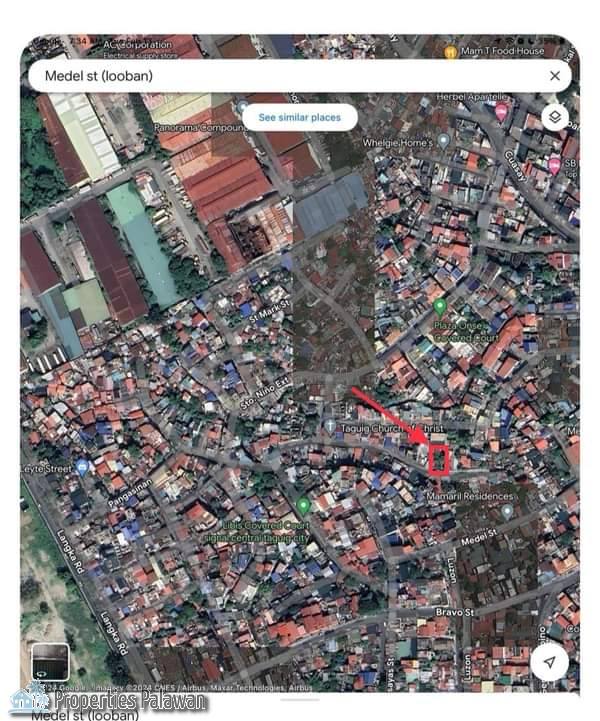This screenshot has width=600, height=721.
Task: Open the Street View thumbnail preview
Action: point(50,661)
